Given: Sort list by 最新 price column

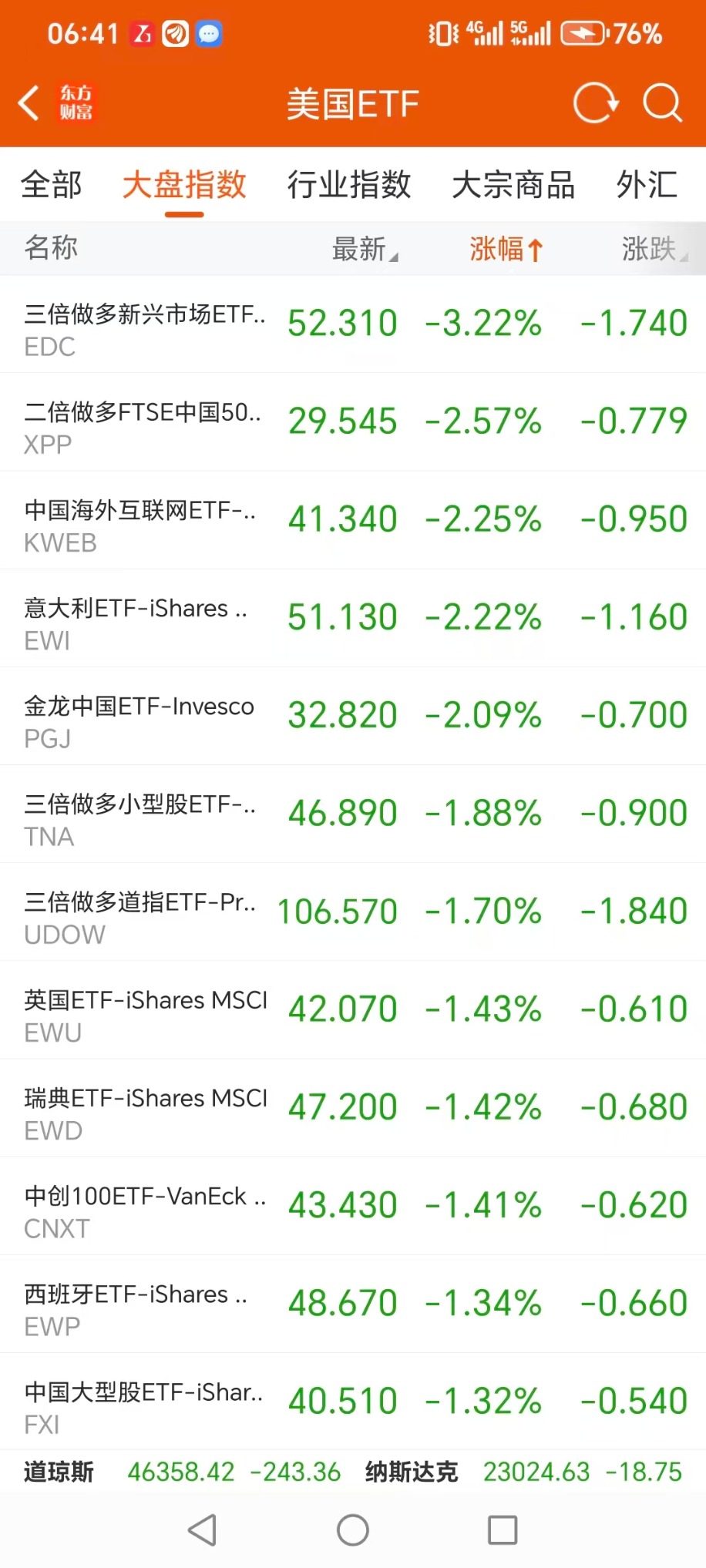Looking at the screenshot, I should click(x=364, y=249).
